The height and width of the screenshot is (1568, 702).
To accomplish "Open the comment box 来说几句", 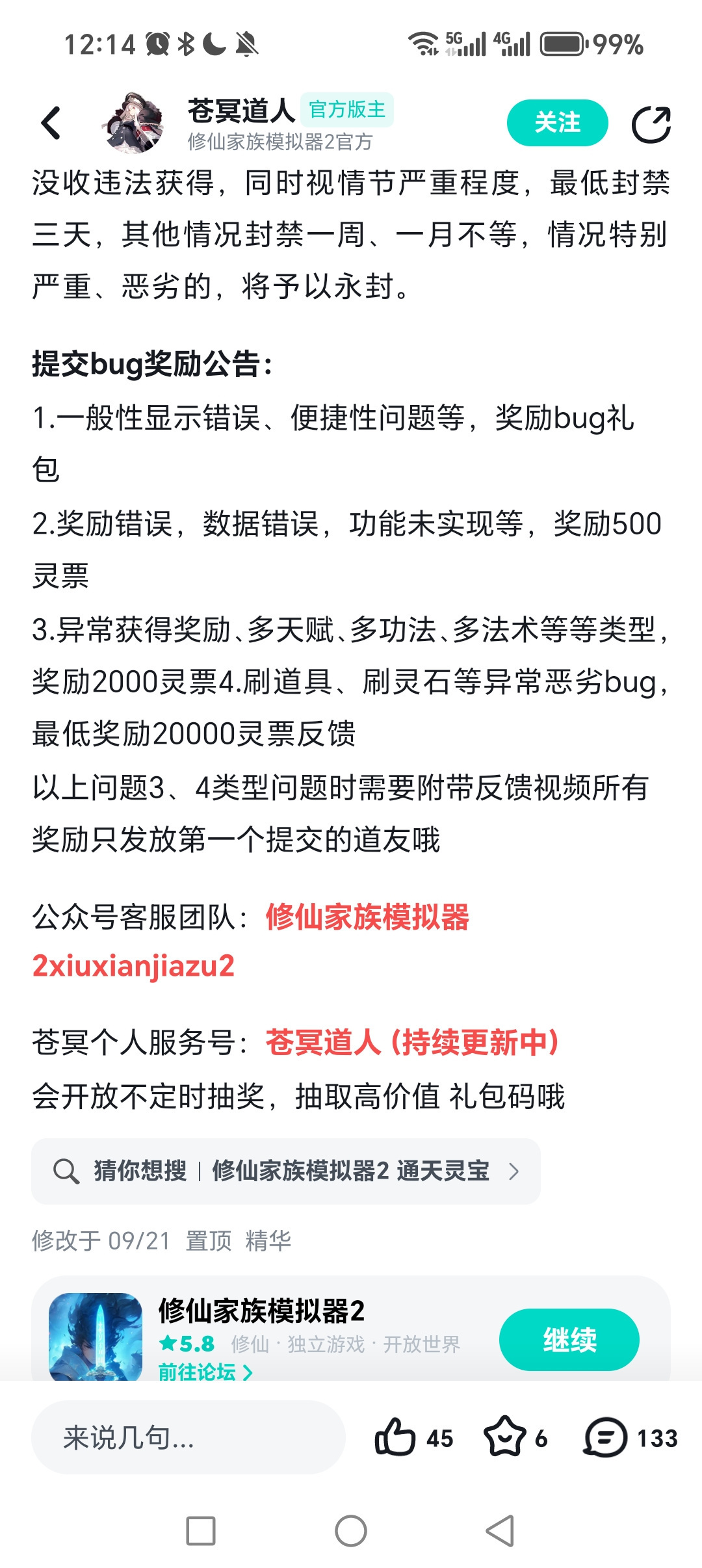I will pyautogui.click(x=188, y=1437).
